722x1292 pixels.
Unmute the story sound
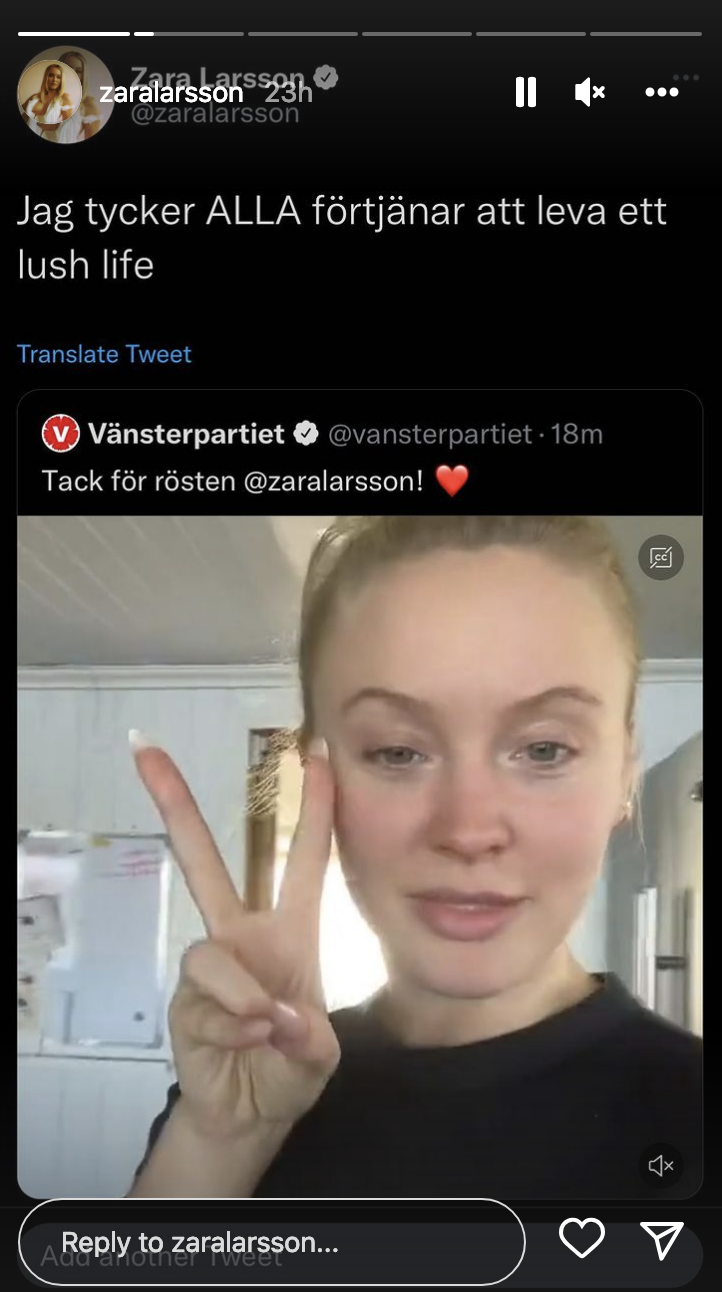(x=590, y=93)
